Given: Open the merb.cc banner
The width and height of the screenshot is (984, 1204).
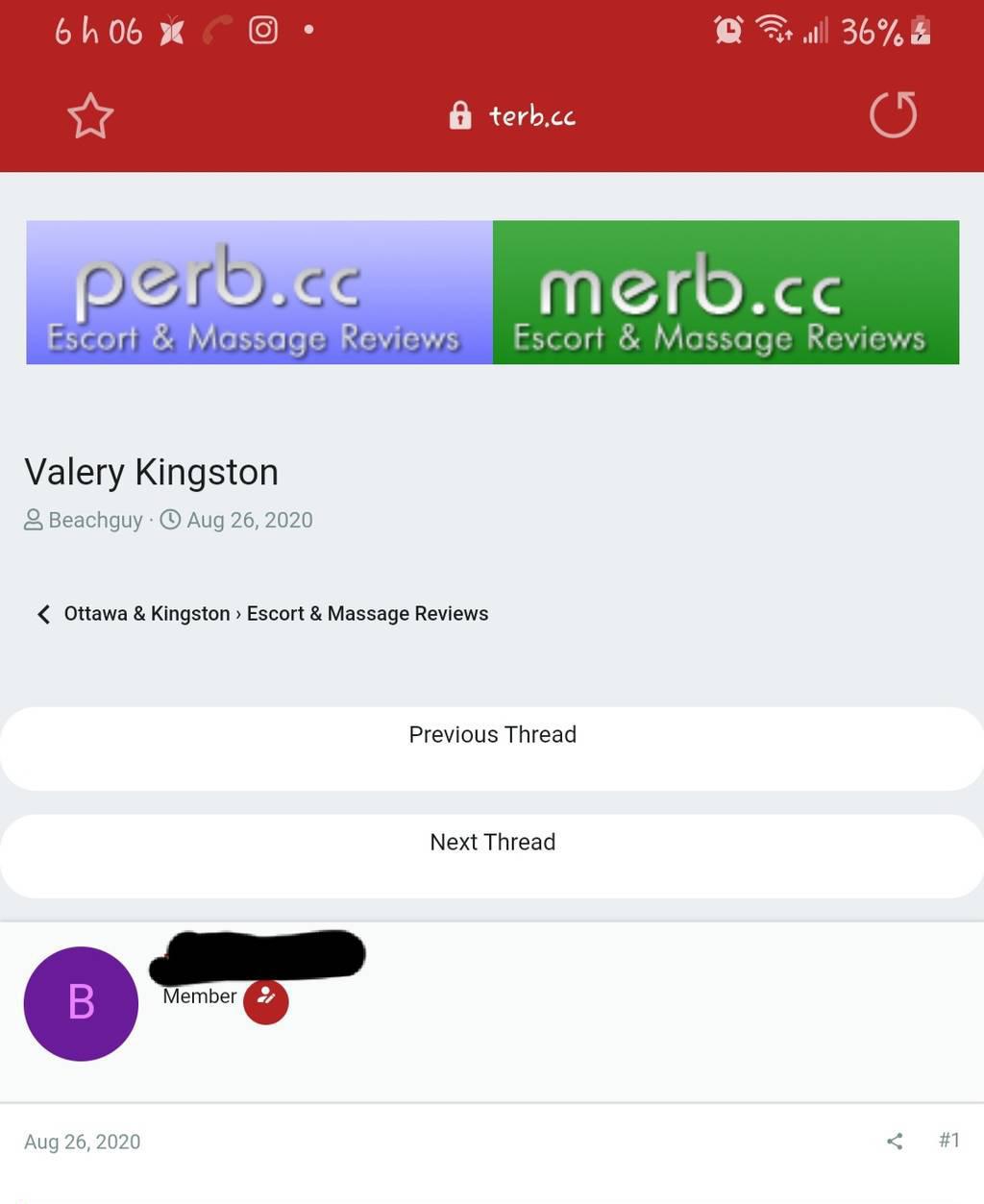Looking at the screenshot, I should (x=726, y=292).
